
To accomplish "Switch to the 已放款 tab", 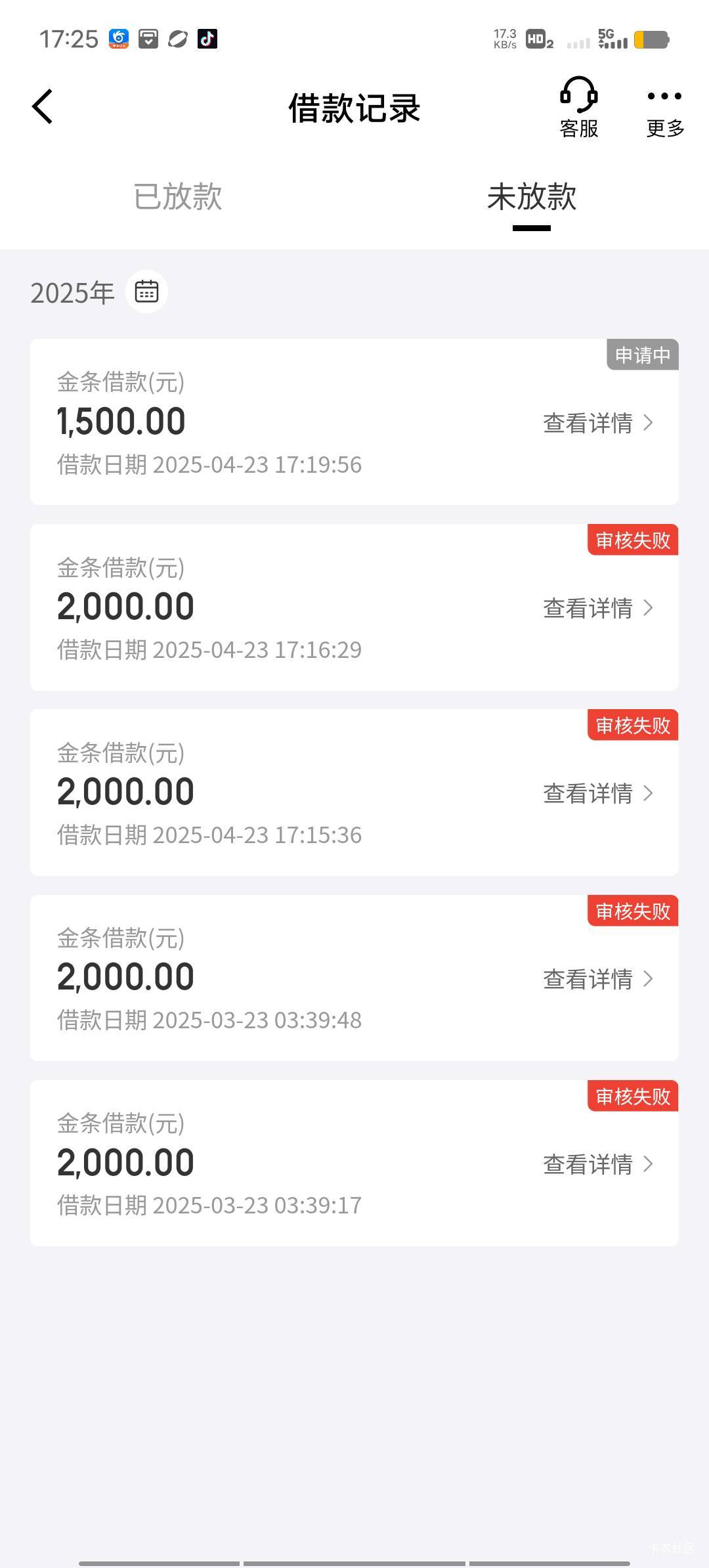I will click(x=177, y=196).
